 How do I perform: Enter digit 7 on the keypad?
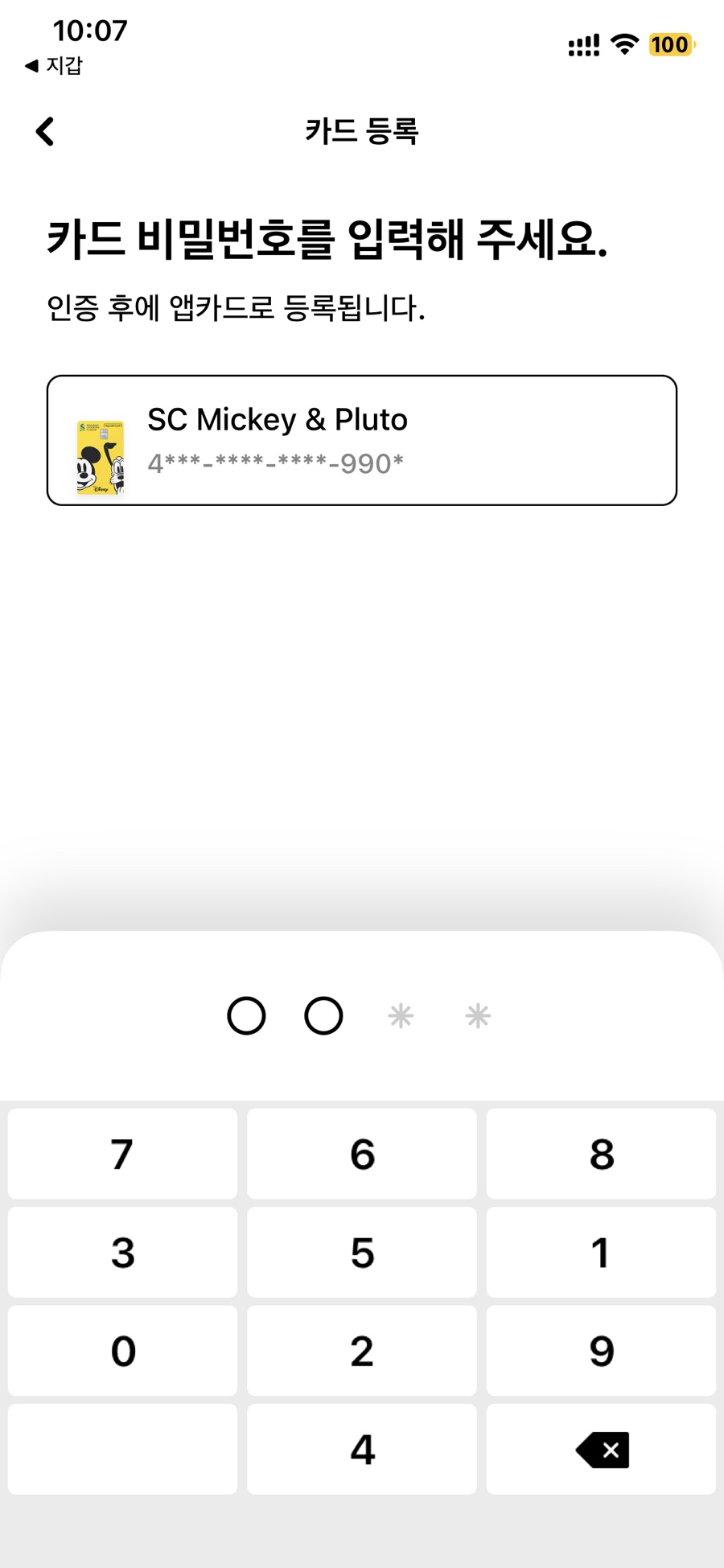pos(122,1154)
